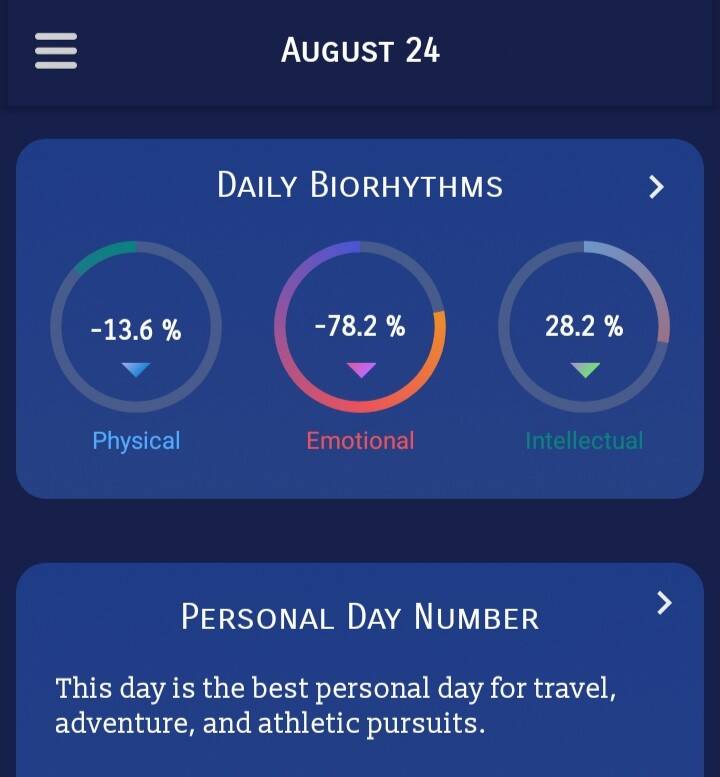Select the Intellectual biorhythm circle
720x777 pixels.
584,327
